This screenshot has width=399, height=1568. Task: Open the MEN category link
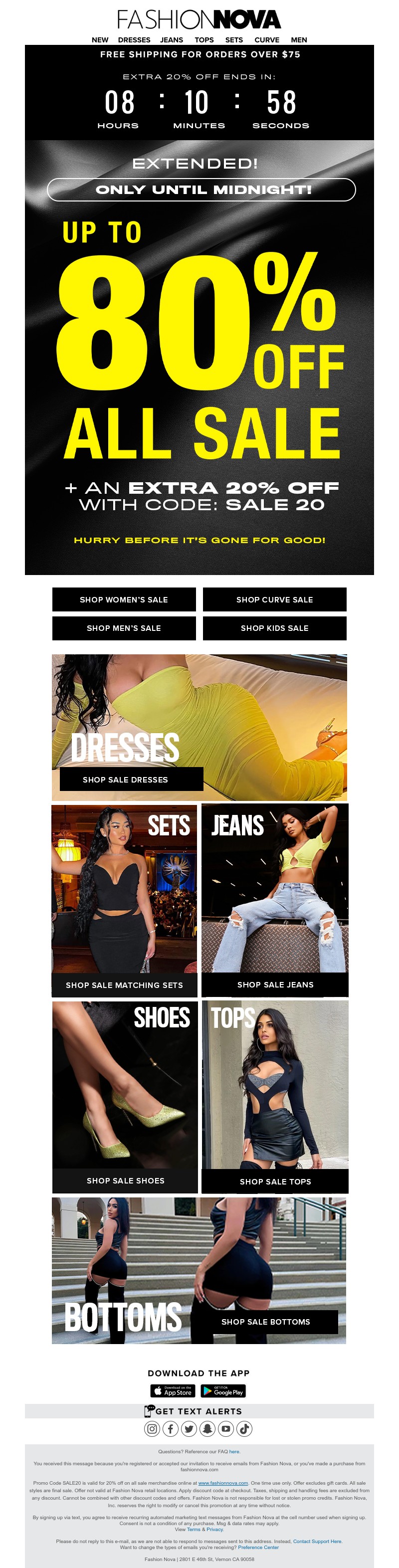coord(298,39)
